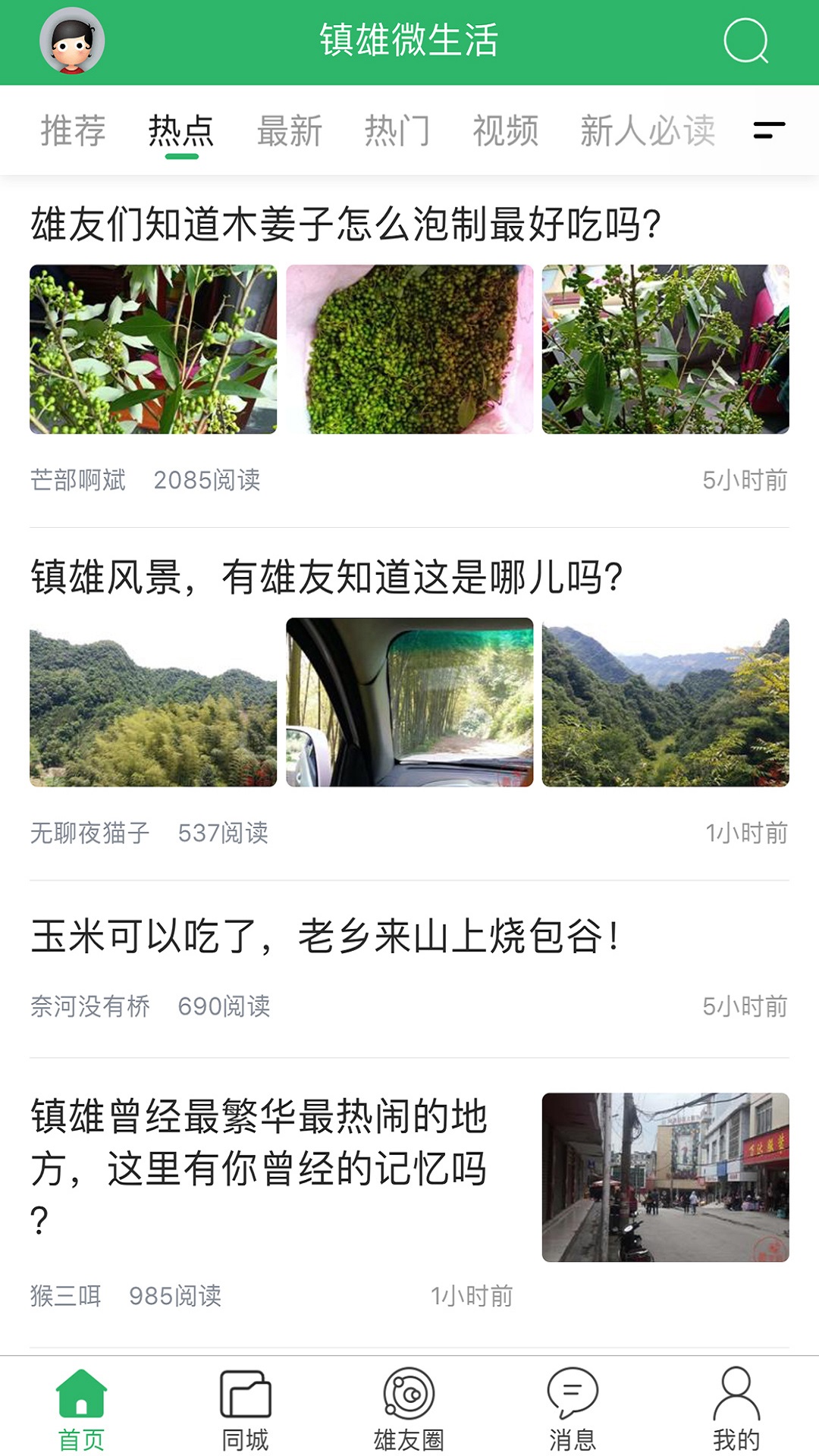Open the profile avatar in the header
Screen dimensions: 819x1456
72,41
